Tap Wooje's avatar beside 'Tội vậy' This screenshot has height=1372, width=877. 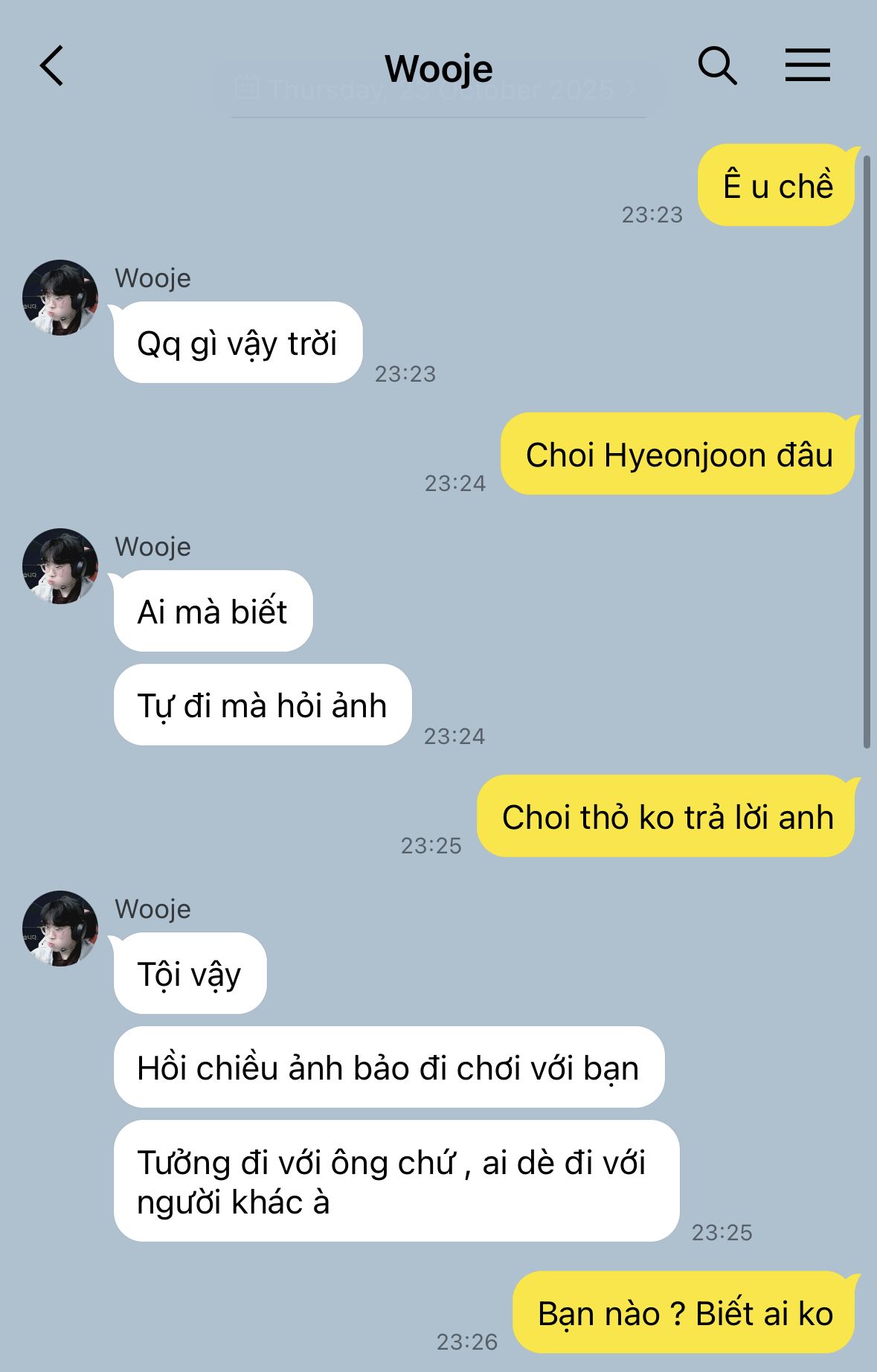point(60,928)
